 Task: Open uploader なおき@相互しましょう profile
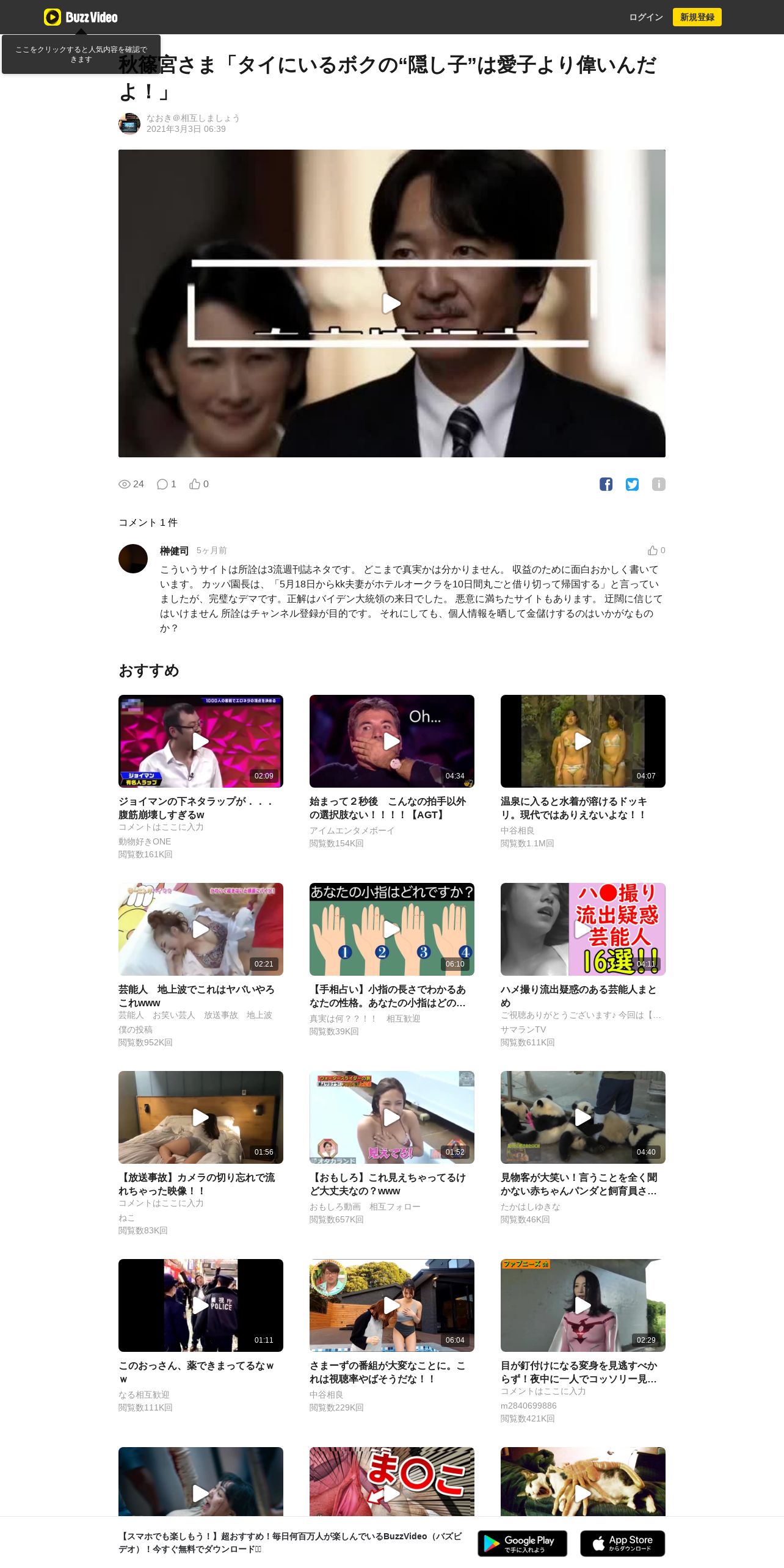[x=192, y=118]
